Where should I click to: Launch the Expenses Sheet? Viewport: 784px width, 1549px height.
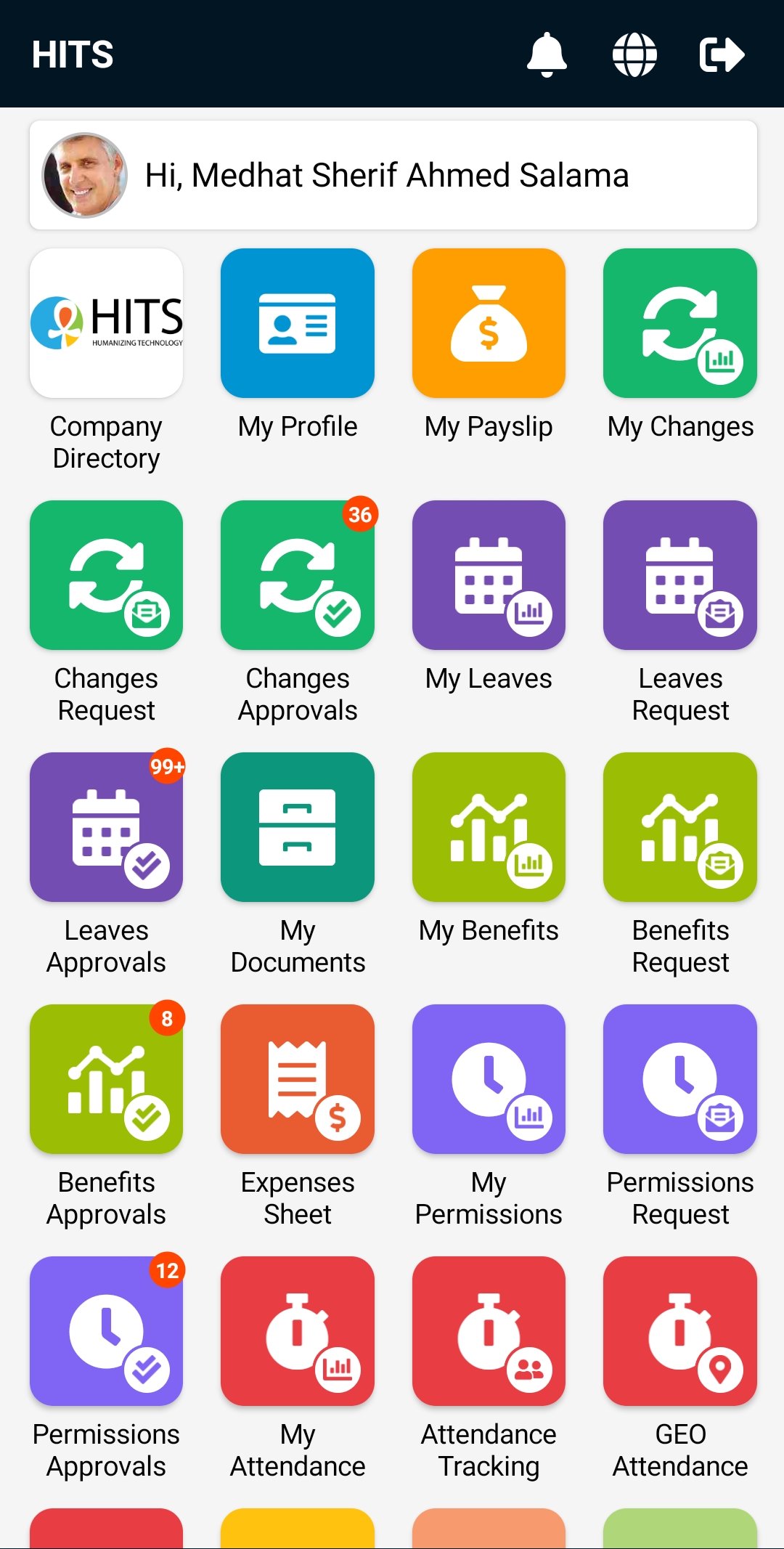298,1079
